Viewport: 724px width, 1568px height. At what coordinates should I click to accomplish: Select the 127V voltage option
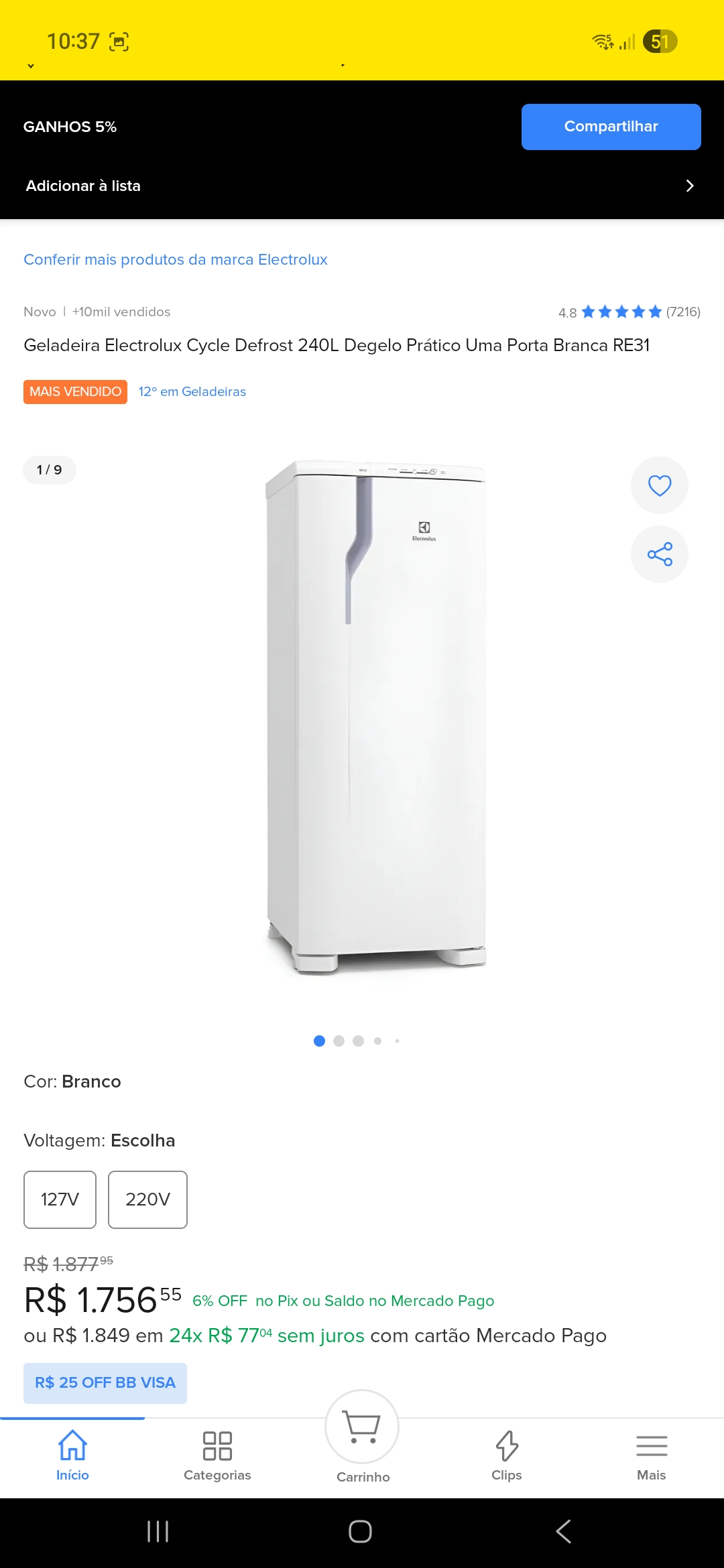(60, 1199)
